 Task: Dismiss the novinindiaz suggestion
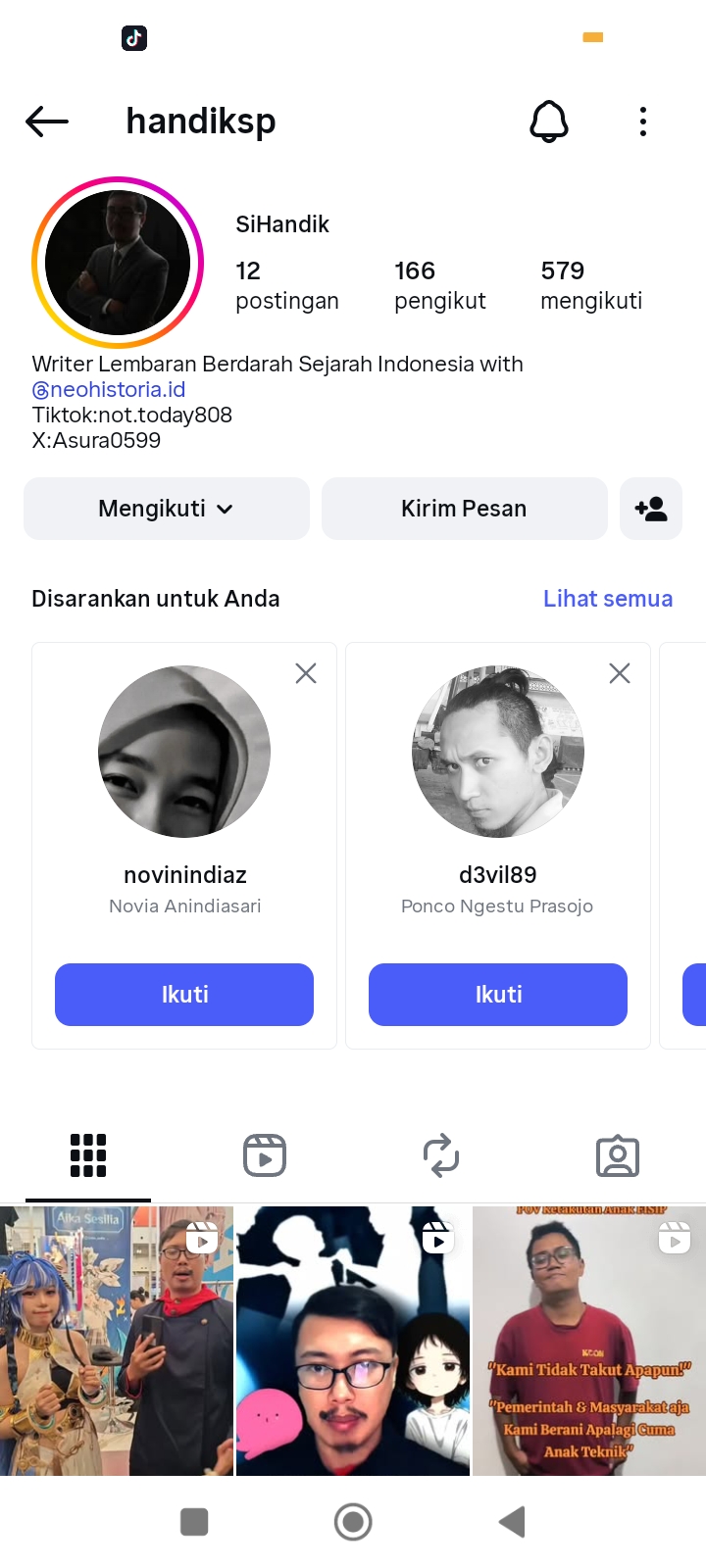point(306,673)
